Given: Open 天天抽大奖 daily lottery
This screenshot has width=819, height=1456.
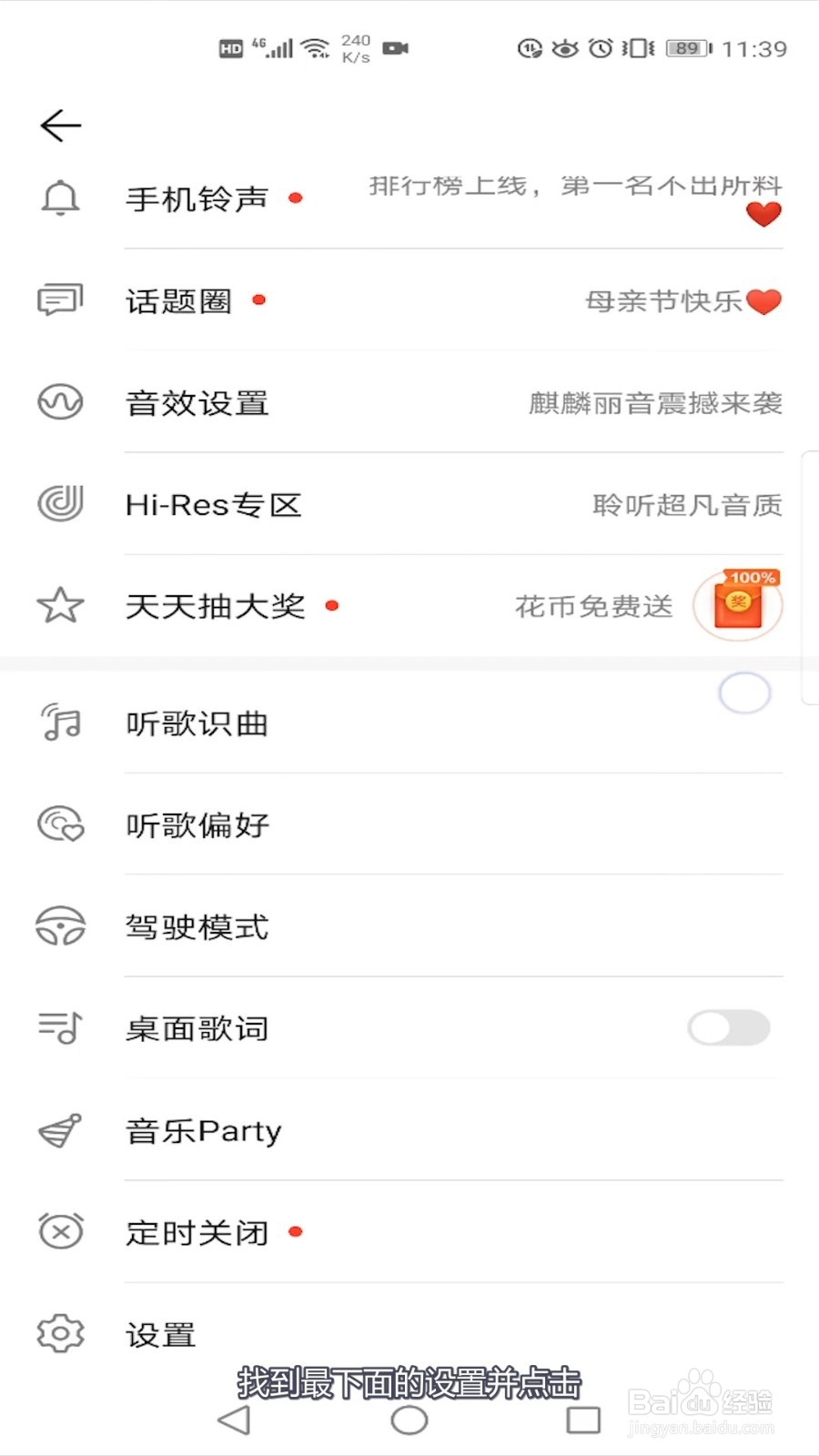Looking at the screenshot, I should coord(216,606).
